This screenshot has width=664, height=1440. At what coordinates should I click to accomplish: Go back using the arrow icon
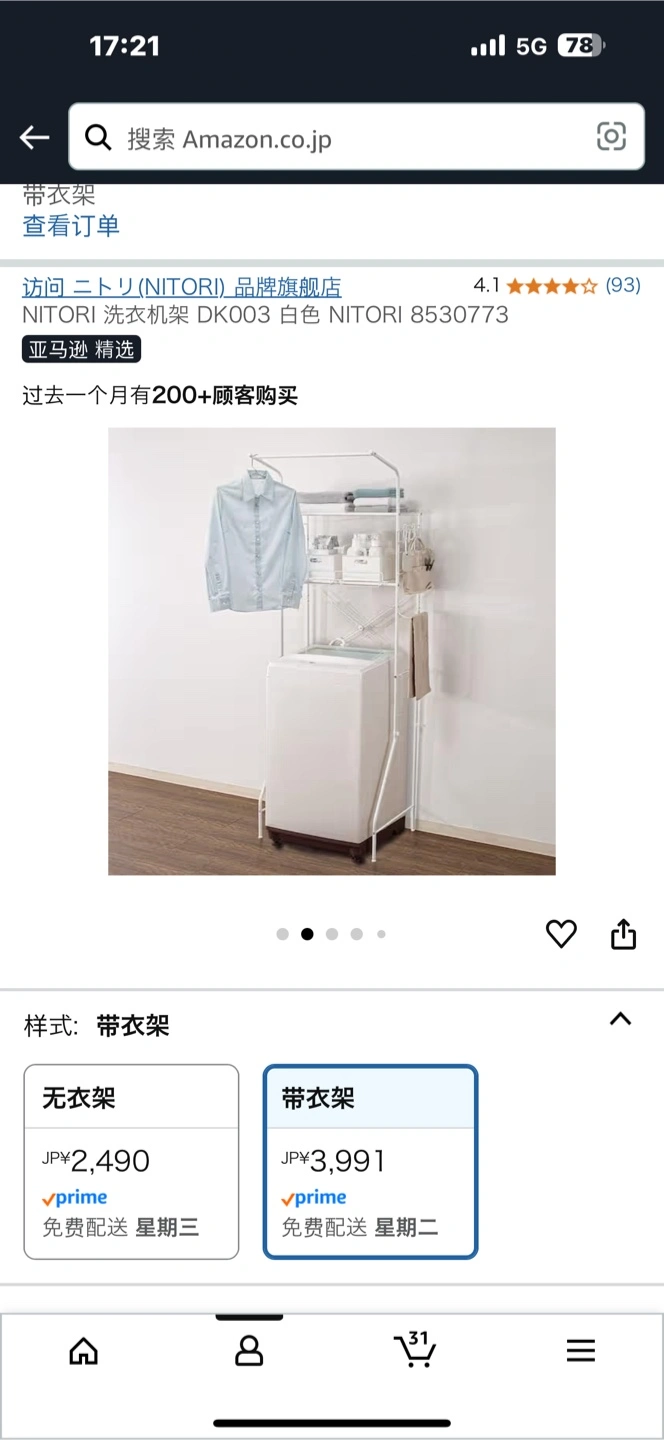pos(34,138)
